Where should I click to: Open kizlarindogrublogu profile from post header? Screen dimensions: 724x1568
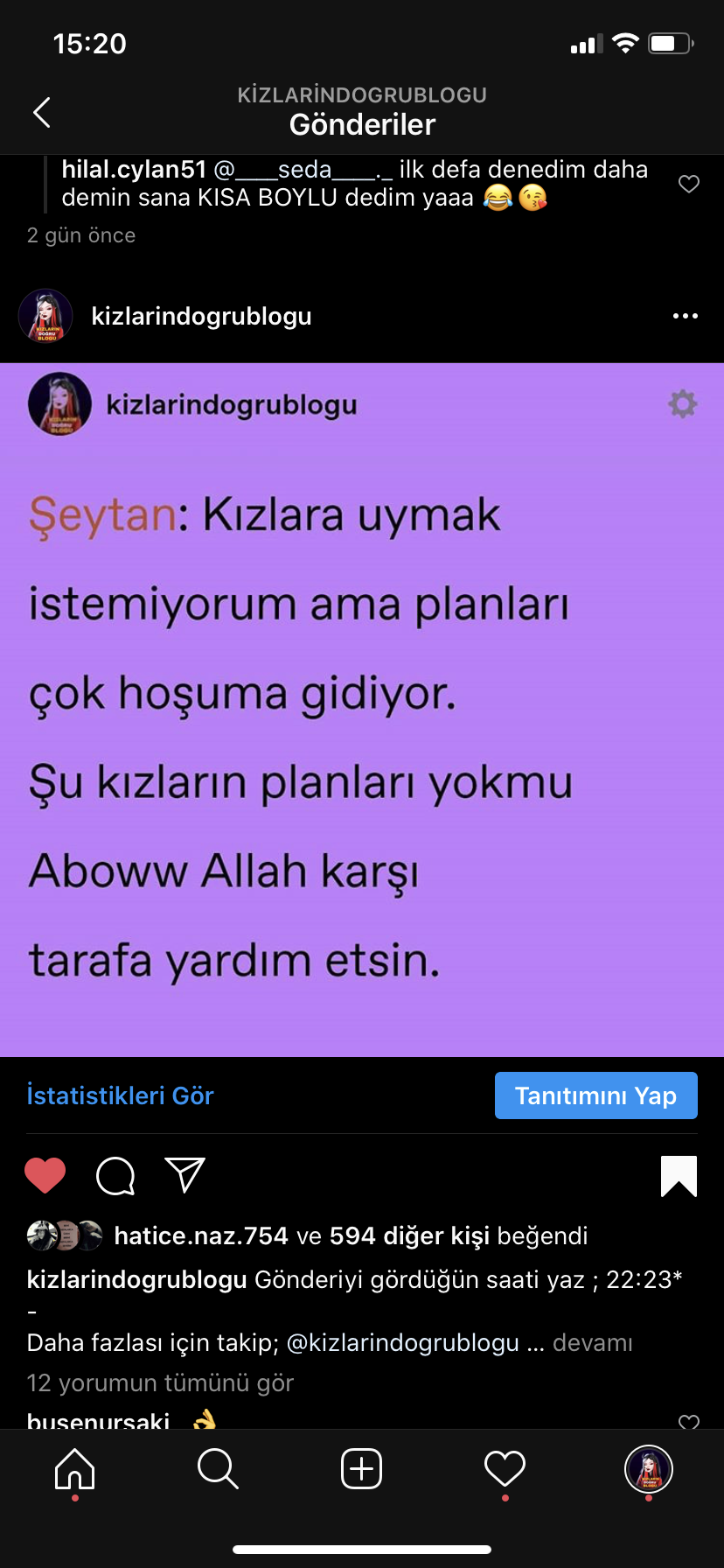[x=201, y=316]
